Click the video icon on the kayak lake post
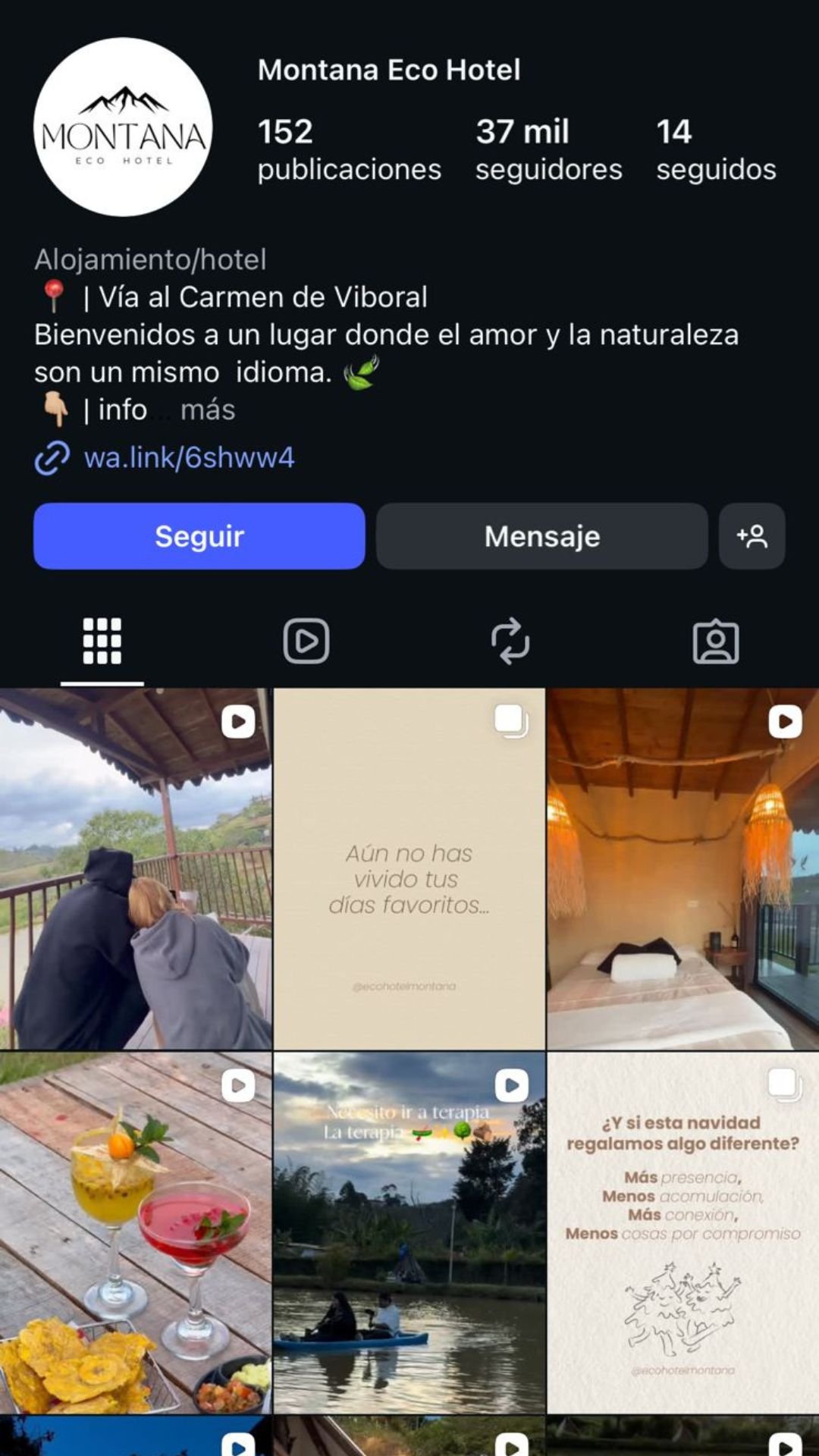Image resolution: width=819 pixels, height=1456 pixels. (x=510, y=1086)
